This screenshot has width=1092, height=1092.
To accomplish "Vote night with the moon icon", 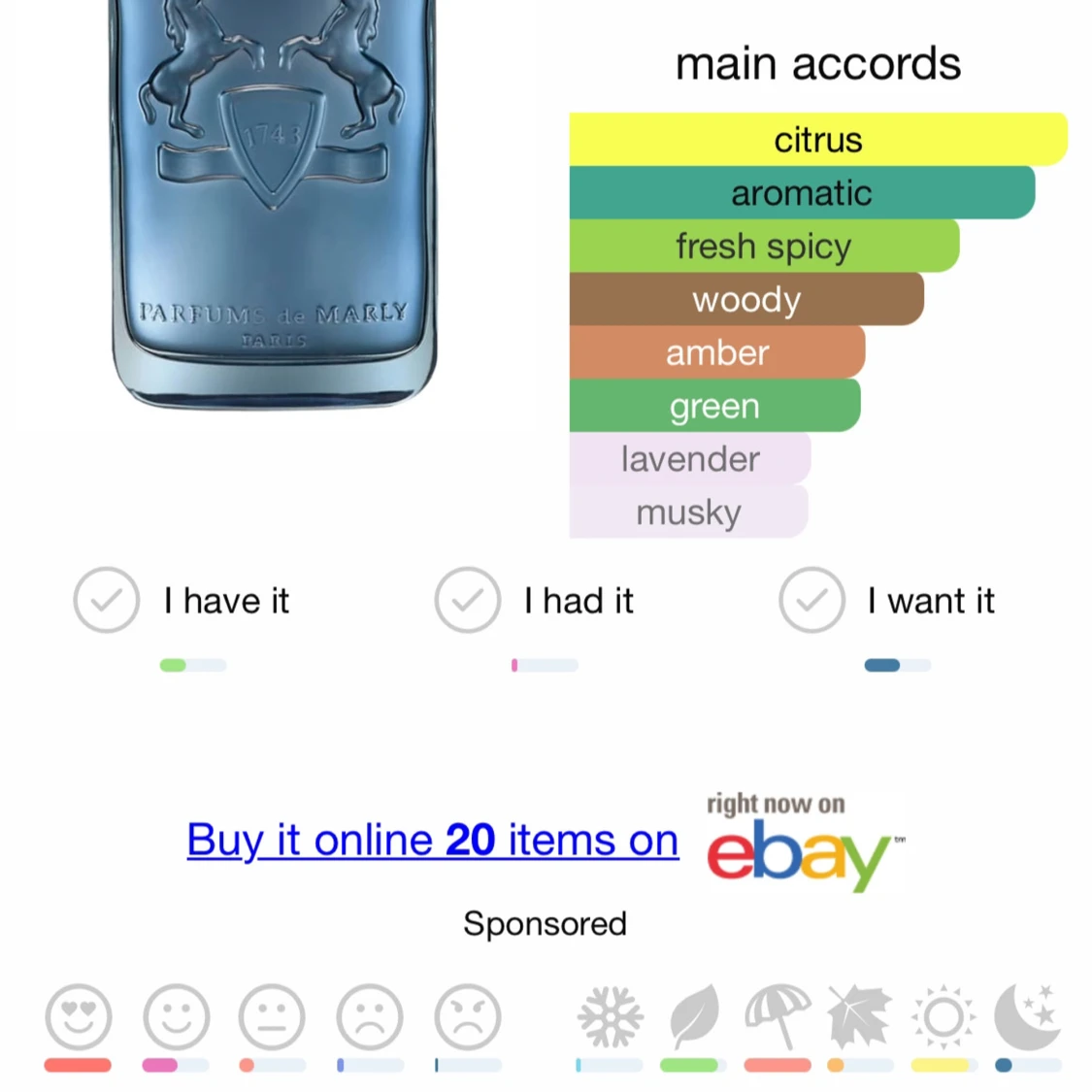I will pos(1027,1017).
